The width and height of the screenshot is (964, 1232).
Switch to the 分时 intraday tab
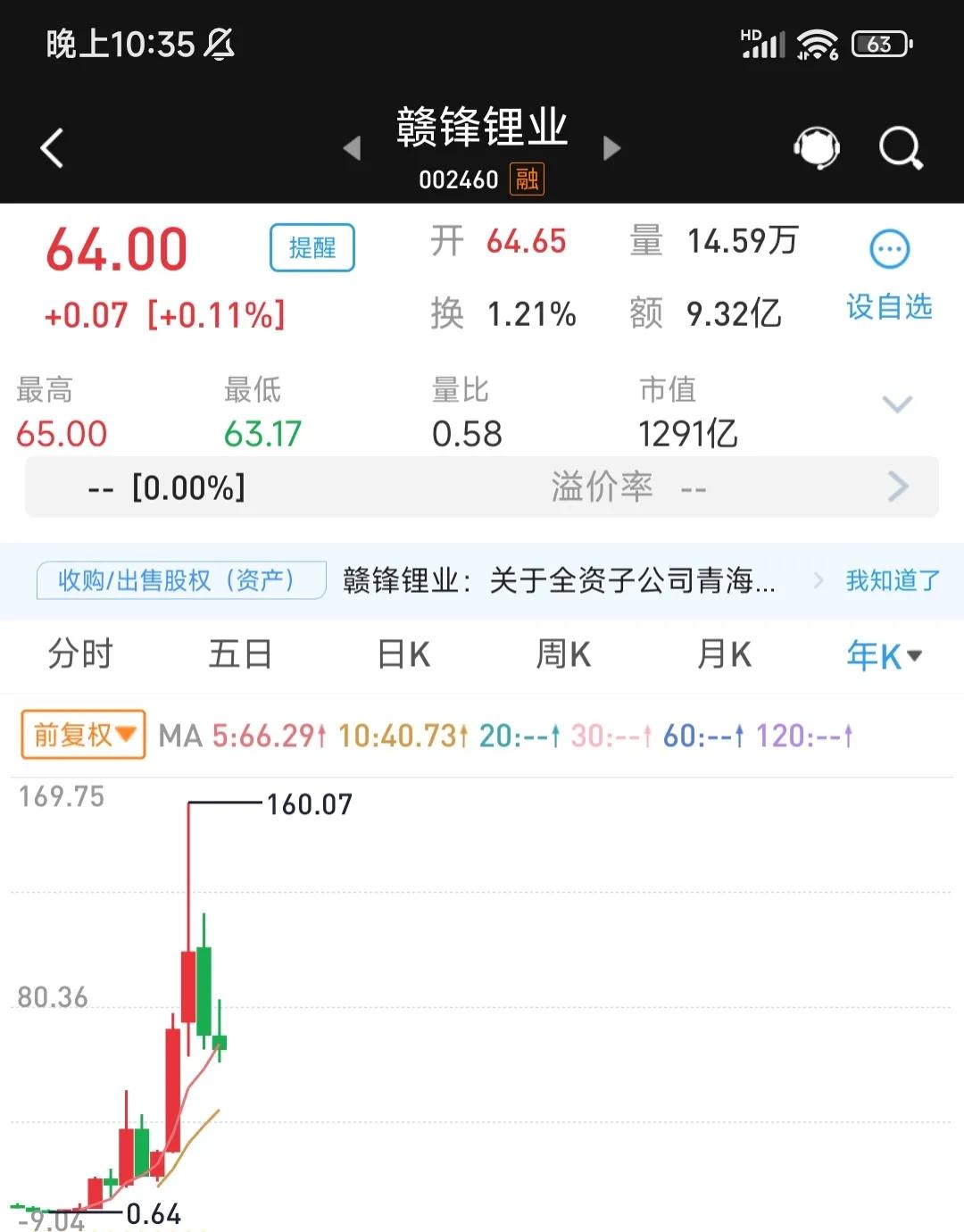click(79, 654)
